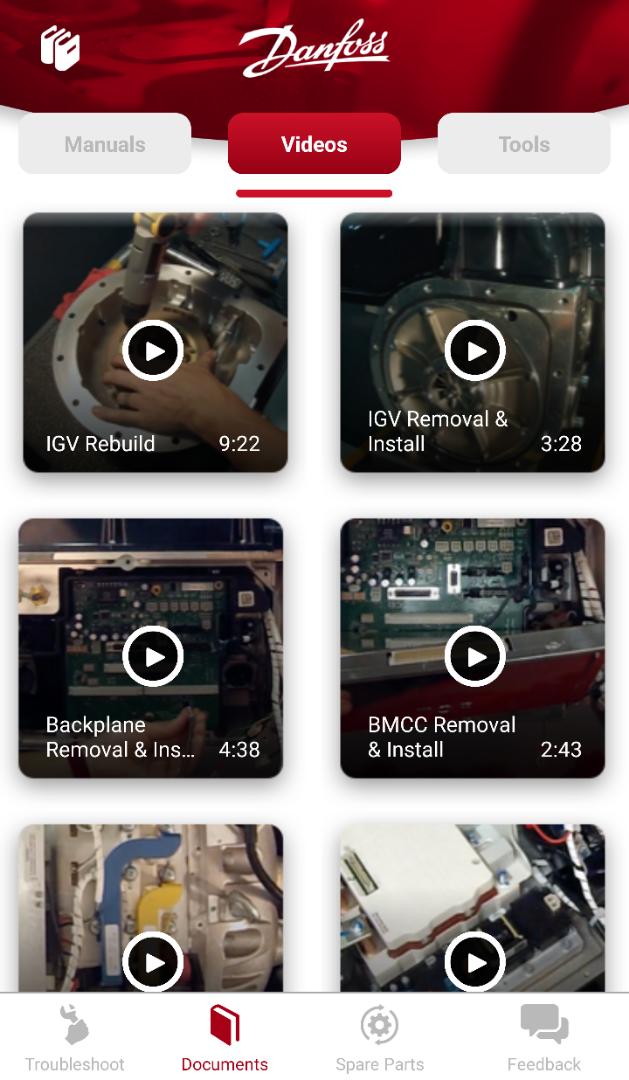
Task: Play the Backplane Removal & Install video
Action: click(153, 656)
